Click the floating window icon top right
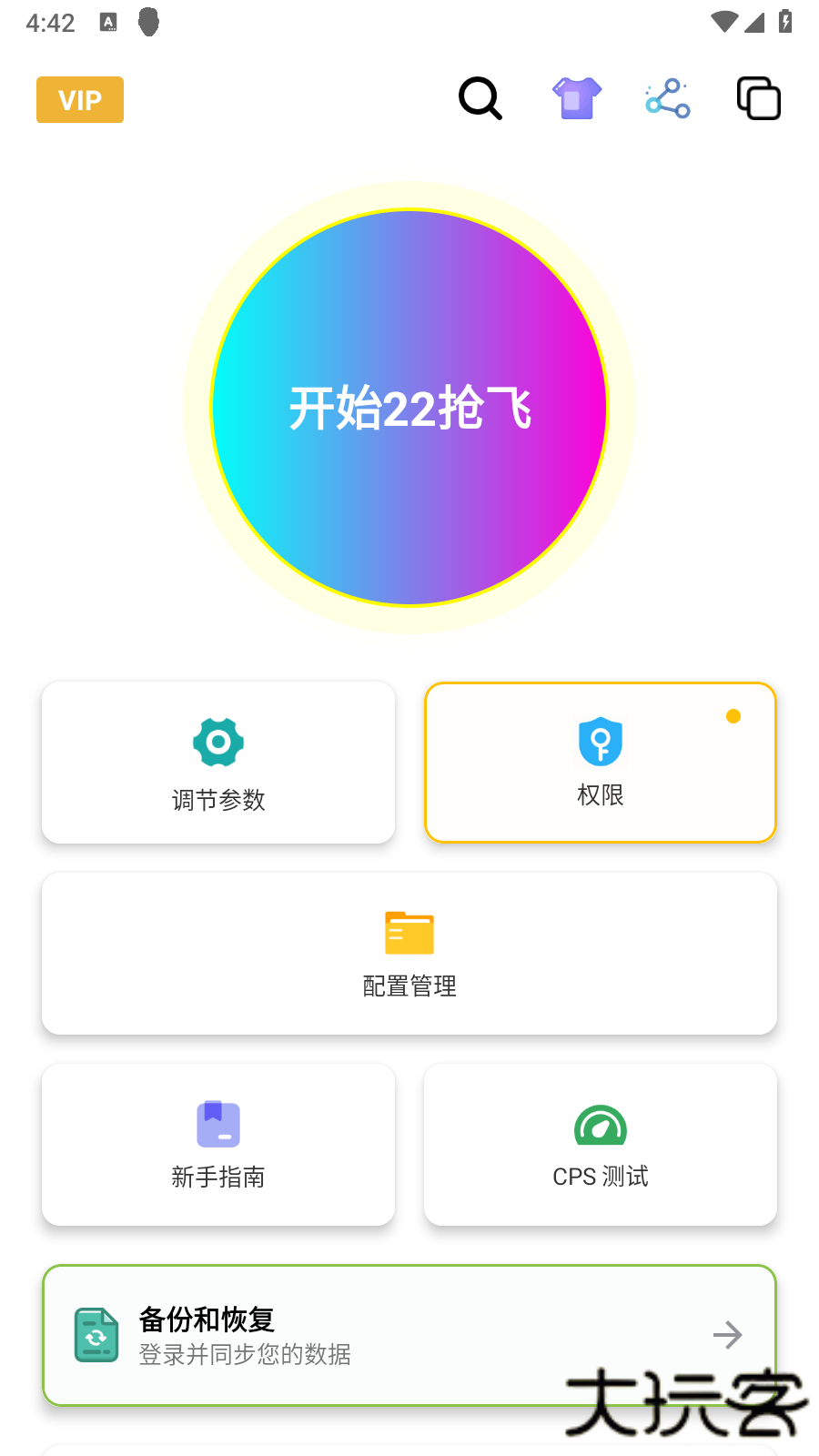The image size is (819, 1456). (x=757, y=98)
